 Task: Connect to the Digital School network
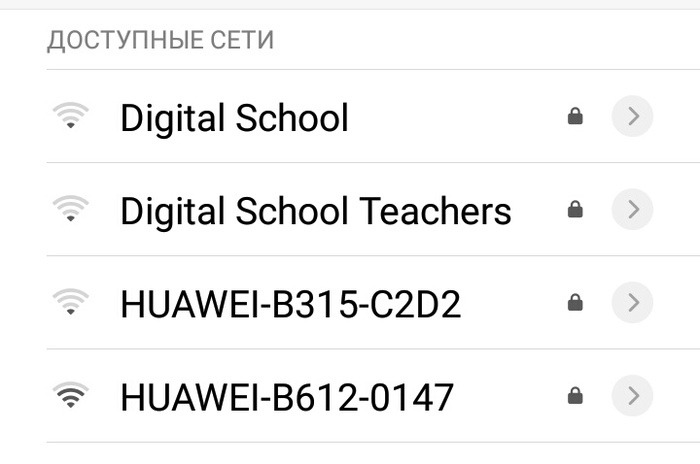[x=234, y=118]
